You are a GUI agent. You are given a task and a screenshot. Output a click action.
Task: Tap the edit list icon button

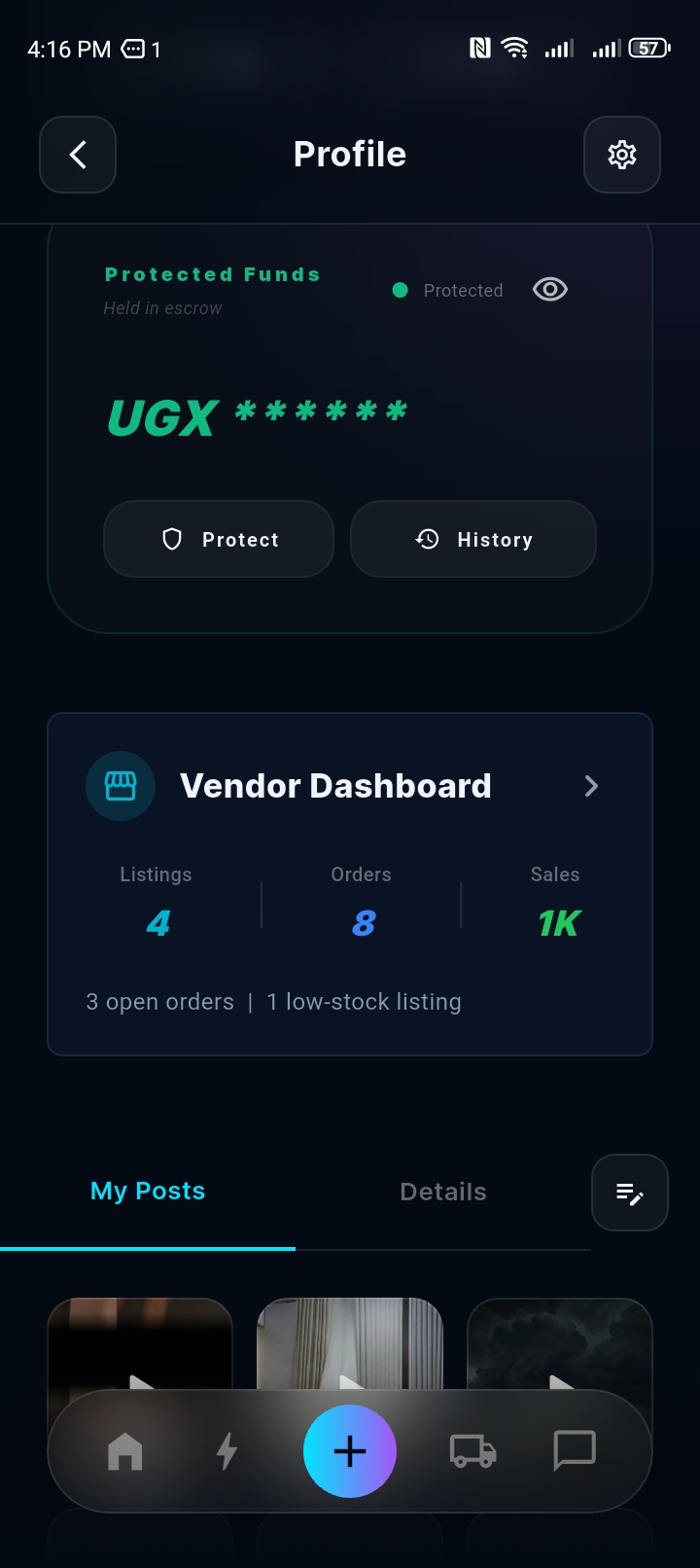[630, 1193]
